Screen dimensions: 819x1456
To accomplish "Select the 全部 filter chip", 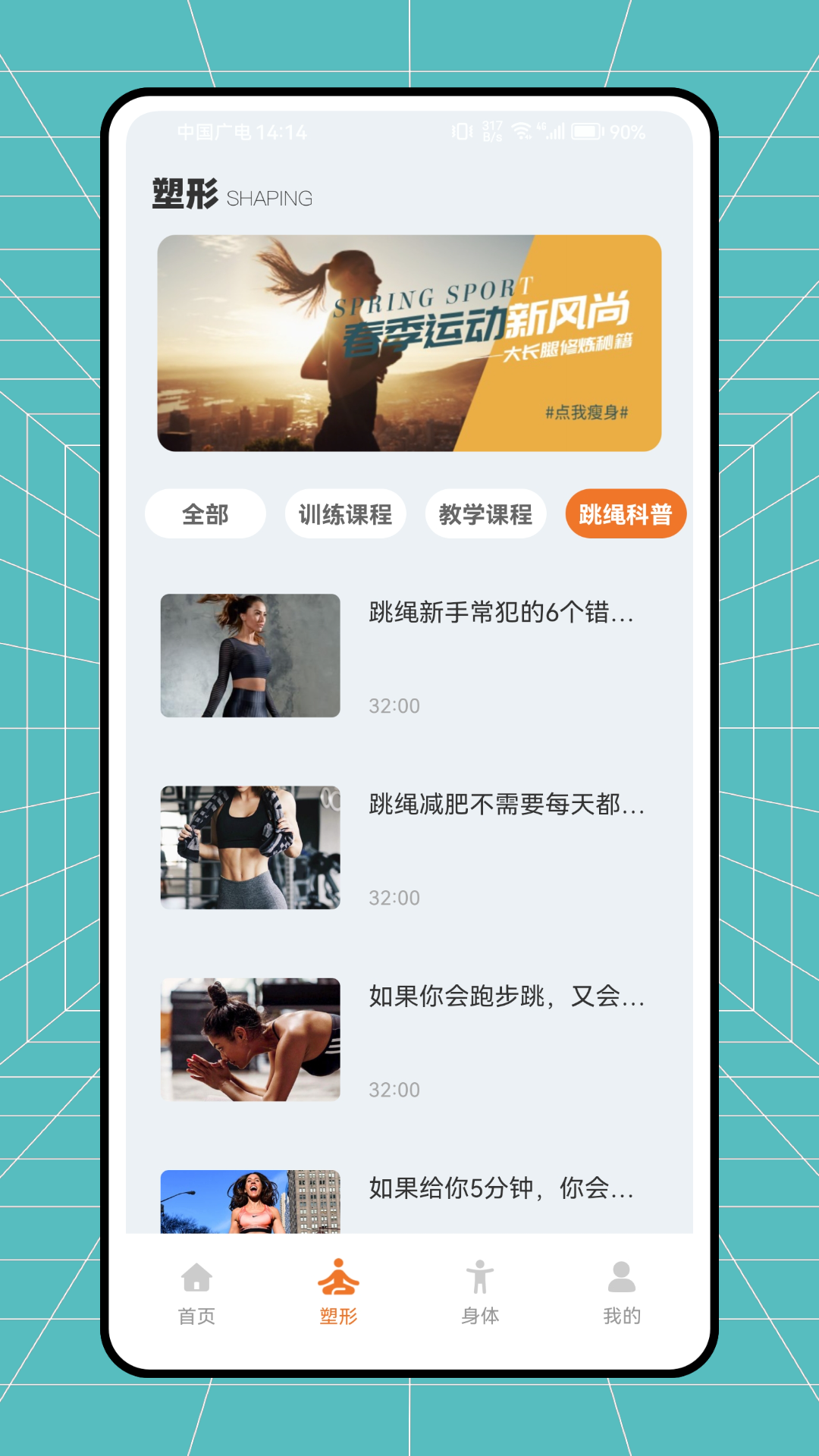I will pos(206,513).
